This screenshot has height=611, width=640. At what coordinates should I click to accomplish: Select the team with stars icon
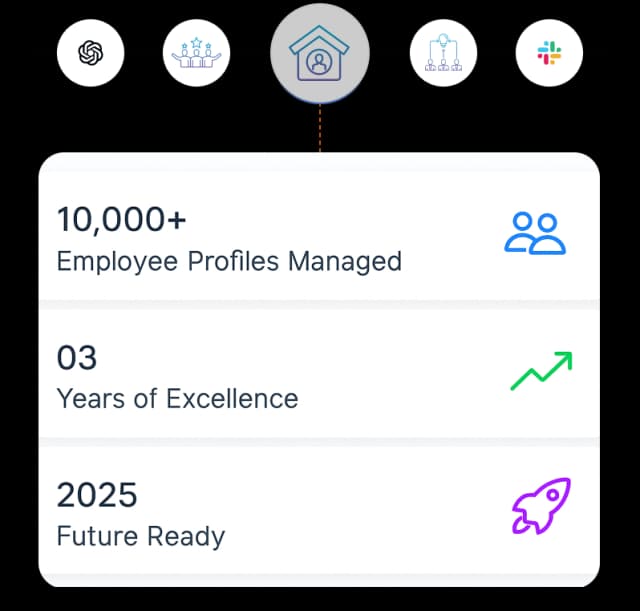196,53
